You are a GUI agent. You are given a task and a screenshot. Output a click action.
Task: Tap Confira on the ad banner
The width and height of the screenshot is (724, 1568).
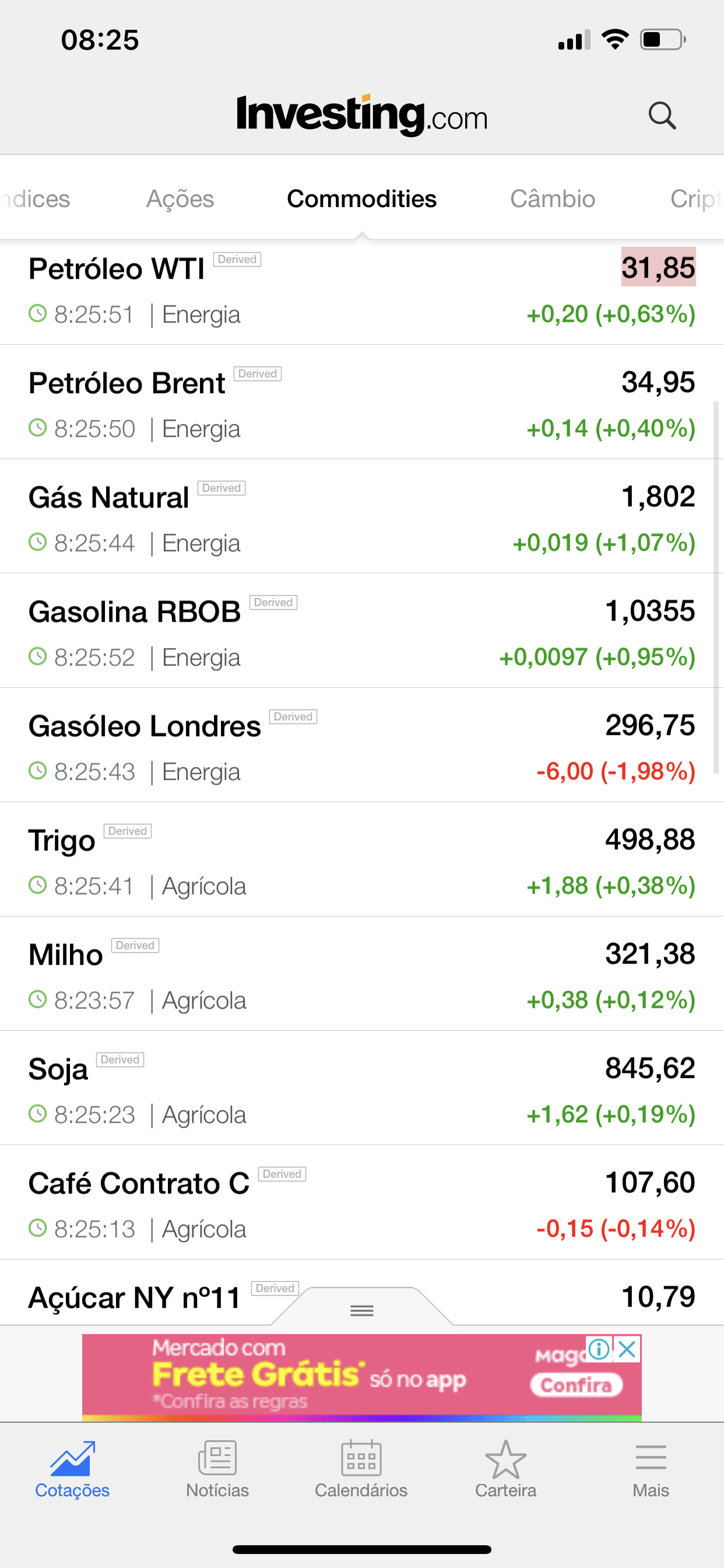(576, 1385)
